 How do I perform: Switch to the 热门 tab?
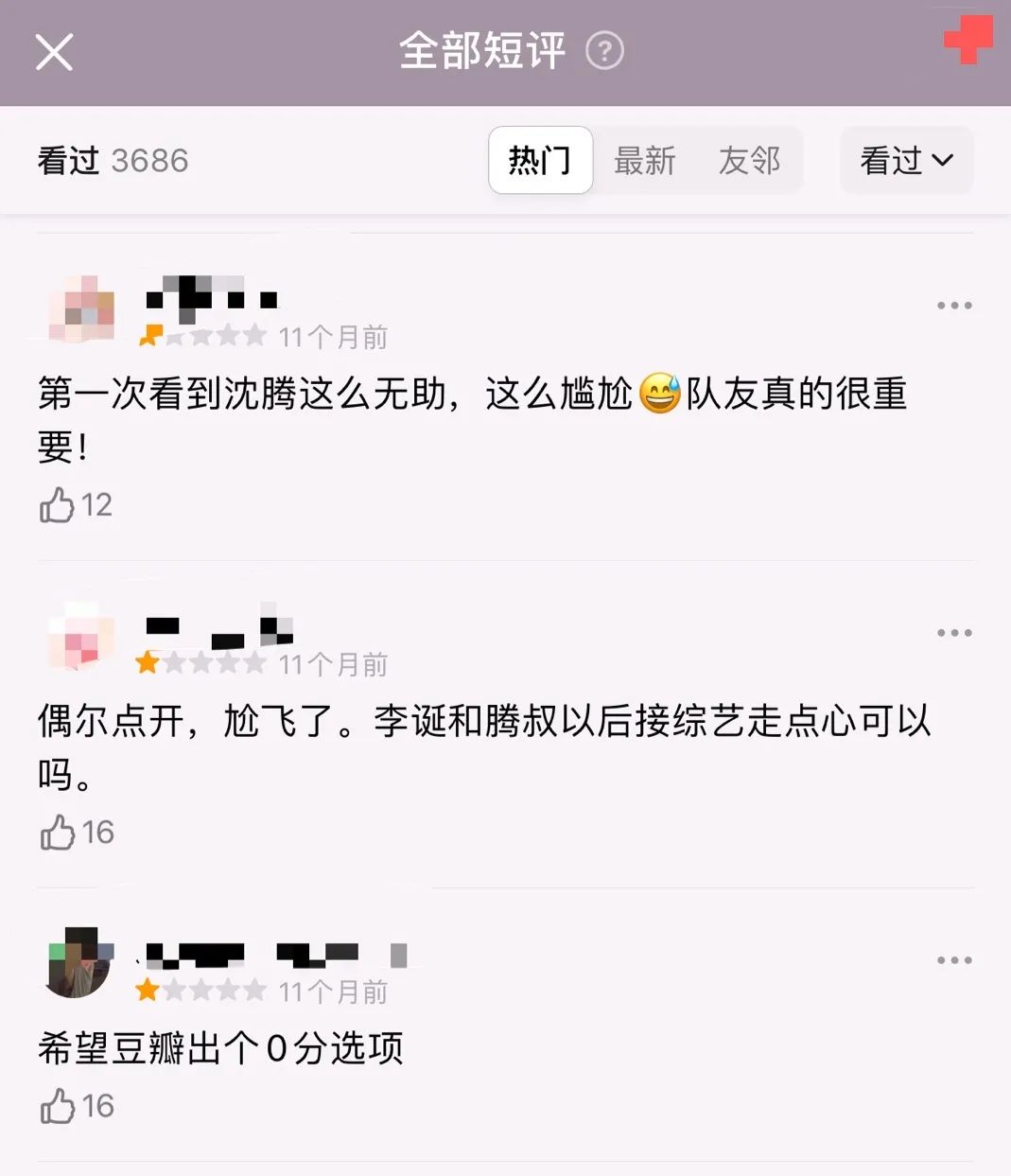click(x=540, y=161)
